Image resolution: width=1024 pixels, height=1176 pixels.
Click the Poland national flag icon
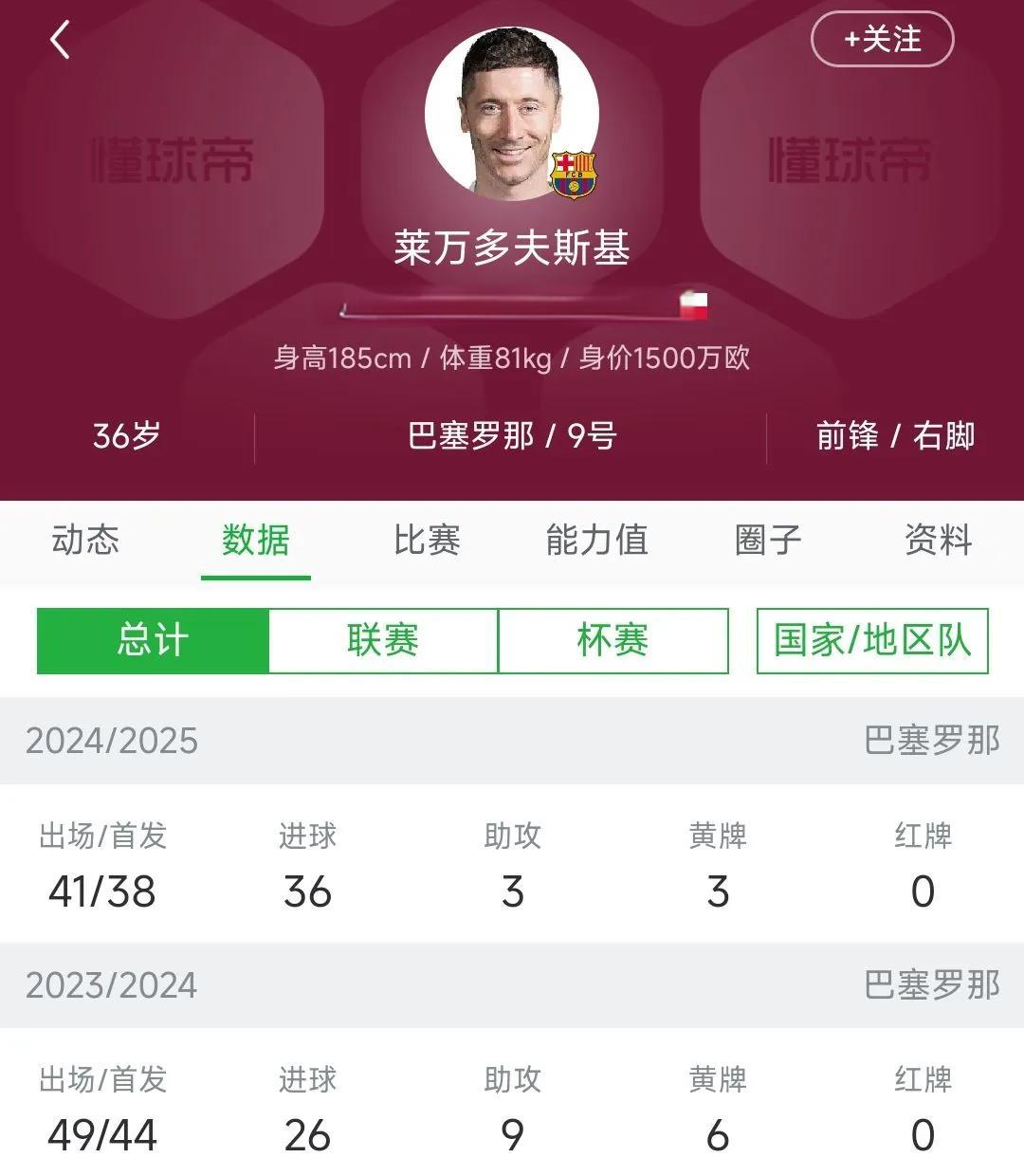point(694,302)
